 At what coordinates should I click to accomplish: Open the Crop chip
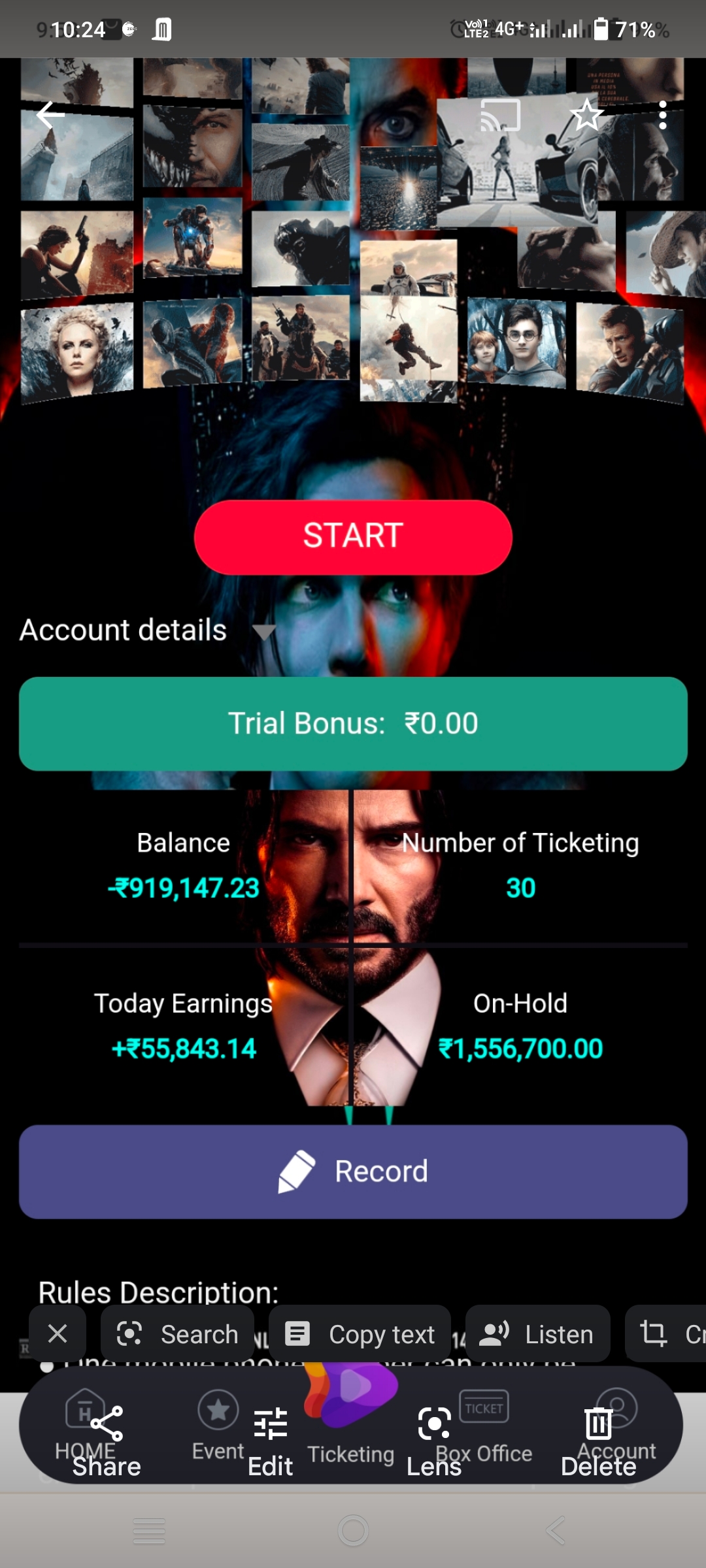[x=667, y=1333]
